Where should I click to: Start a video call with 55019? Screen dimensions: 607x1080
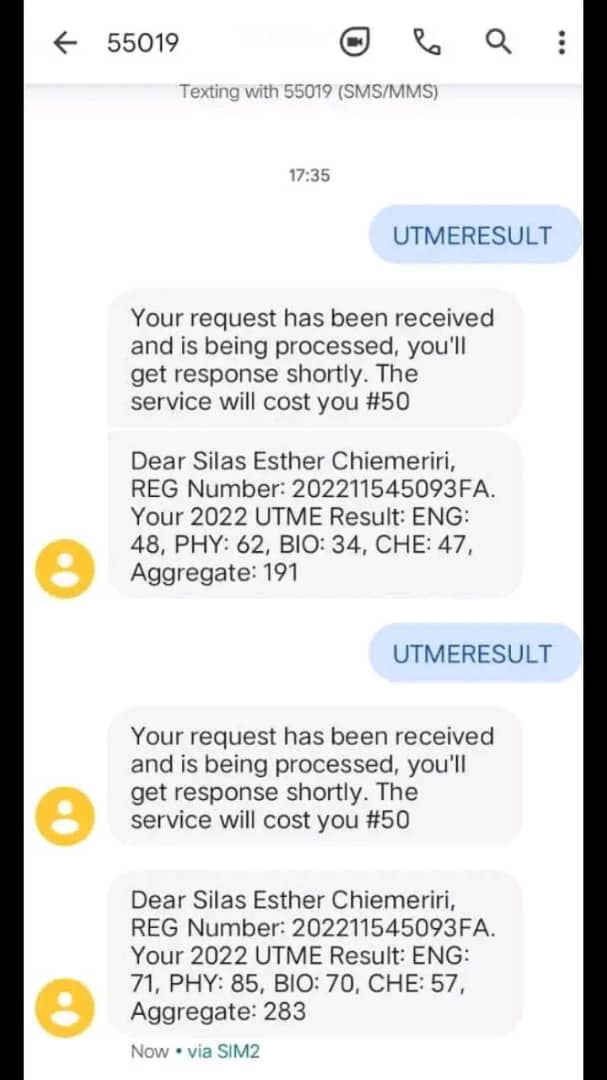tap(355, 43)
